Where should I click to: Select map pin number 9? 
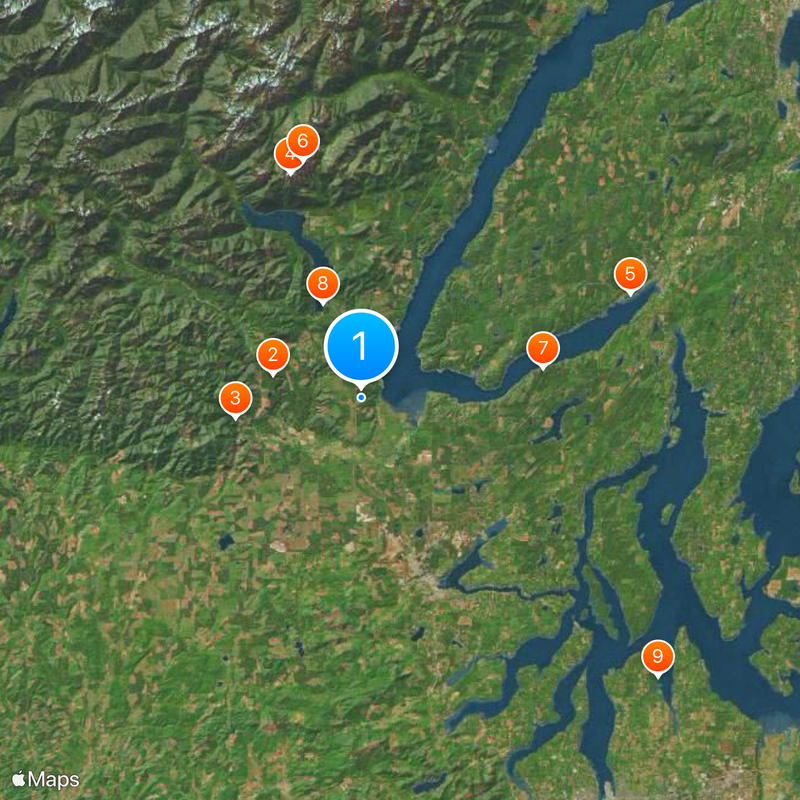tap(657, 656)
